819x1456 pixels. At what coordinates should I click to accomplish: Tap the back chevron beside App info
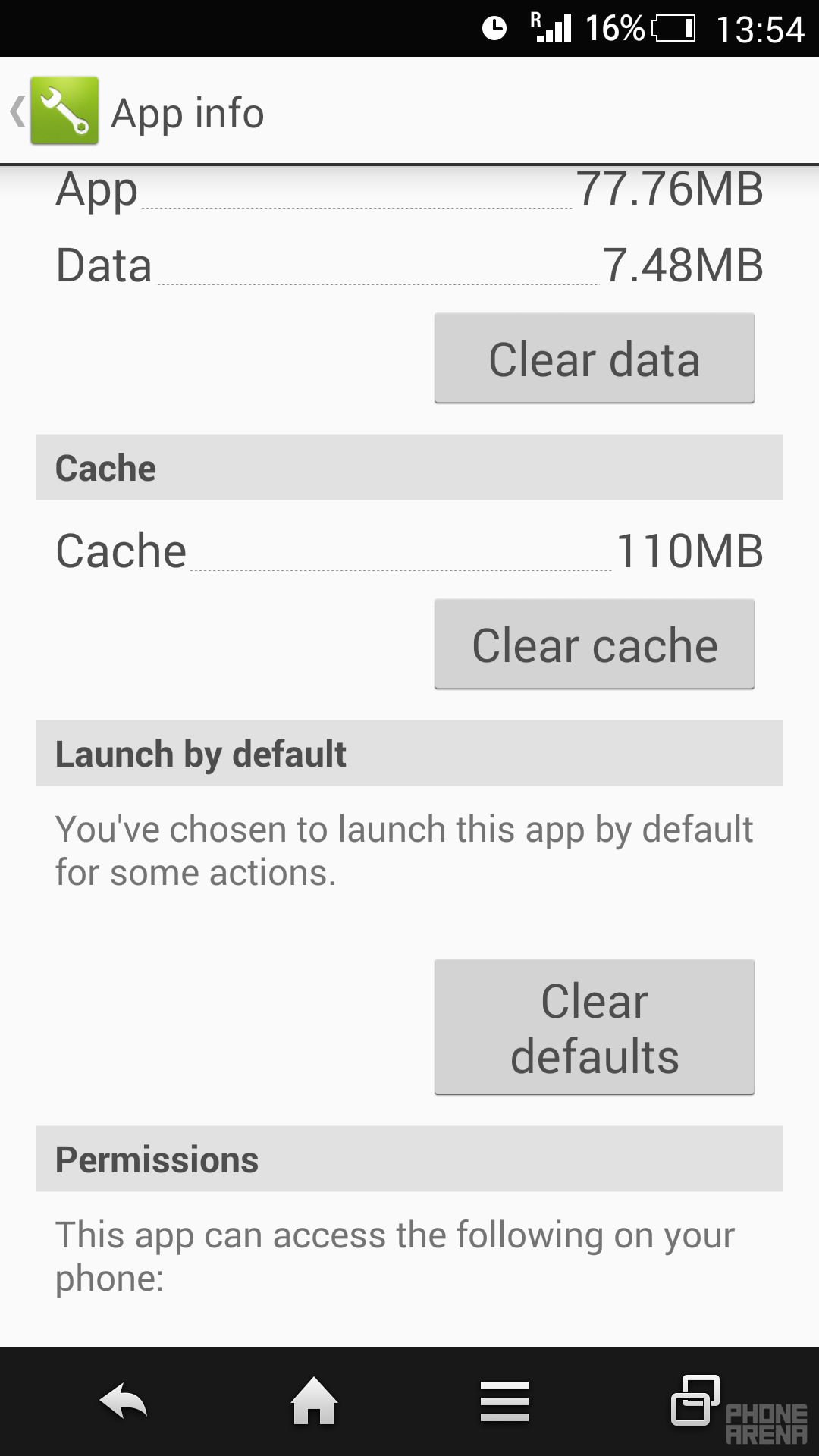[x=17, y=112]
